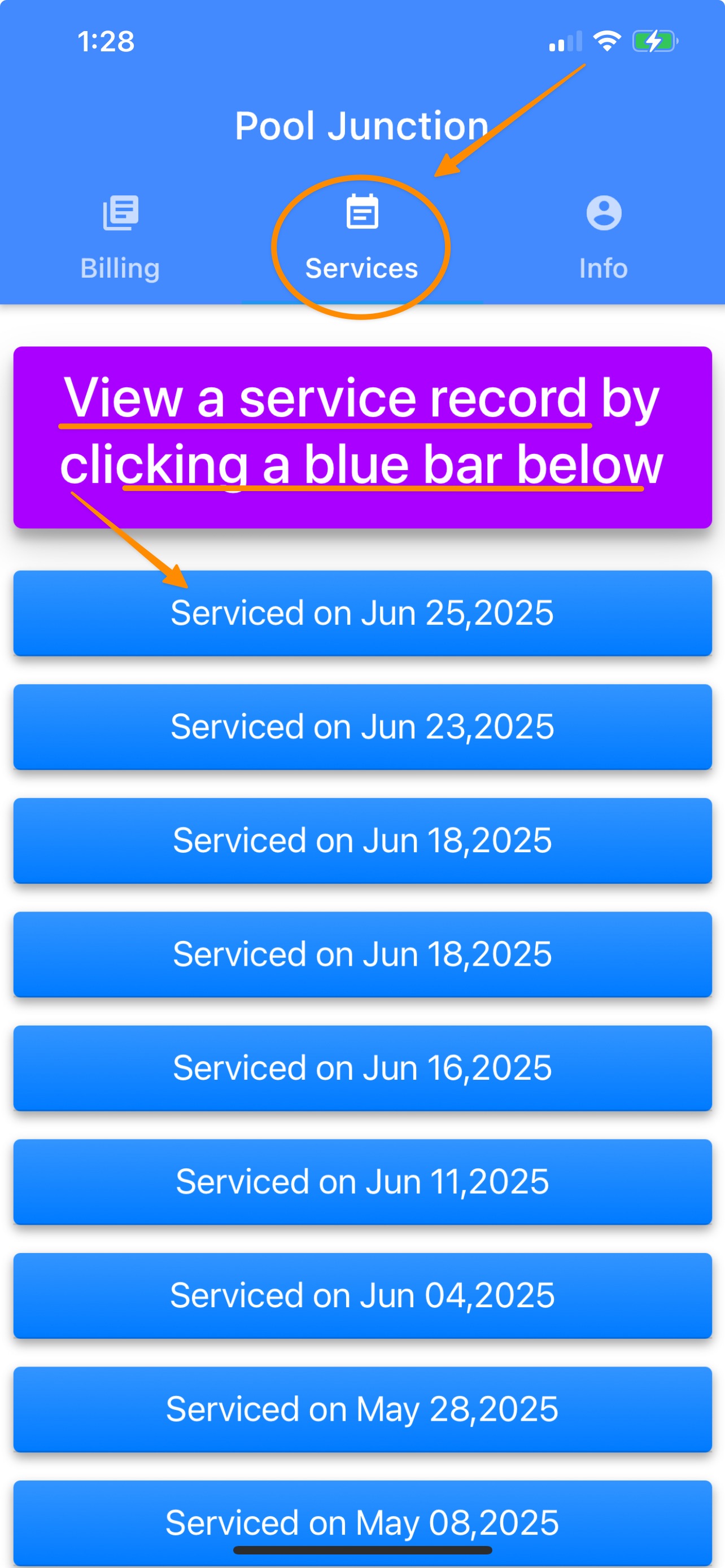This screenshot has height=1568, width=725.
Task: Open service record for Jun 25, 2025
Action: coord(363,613)
